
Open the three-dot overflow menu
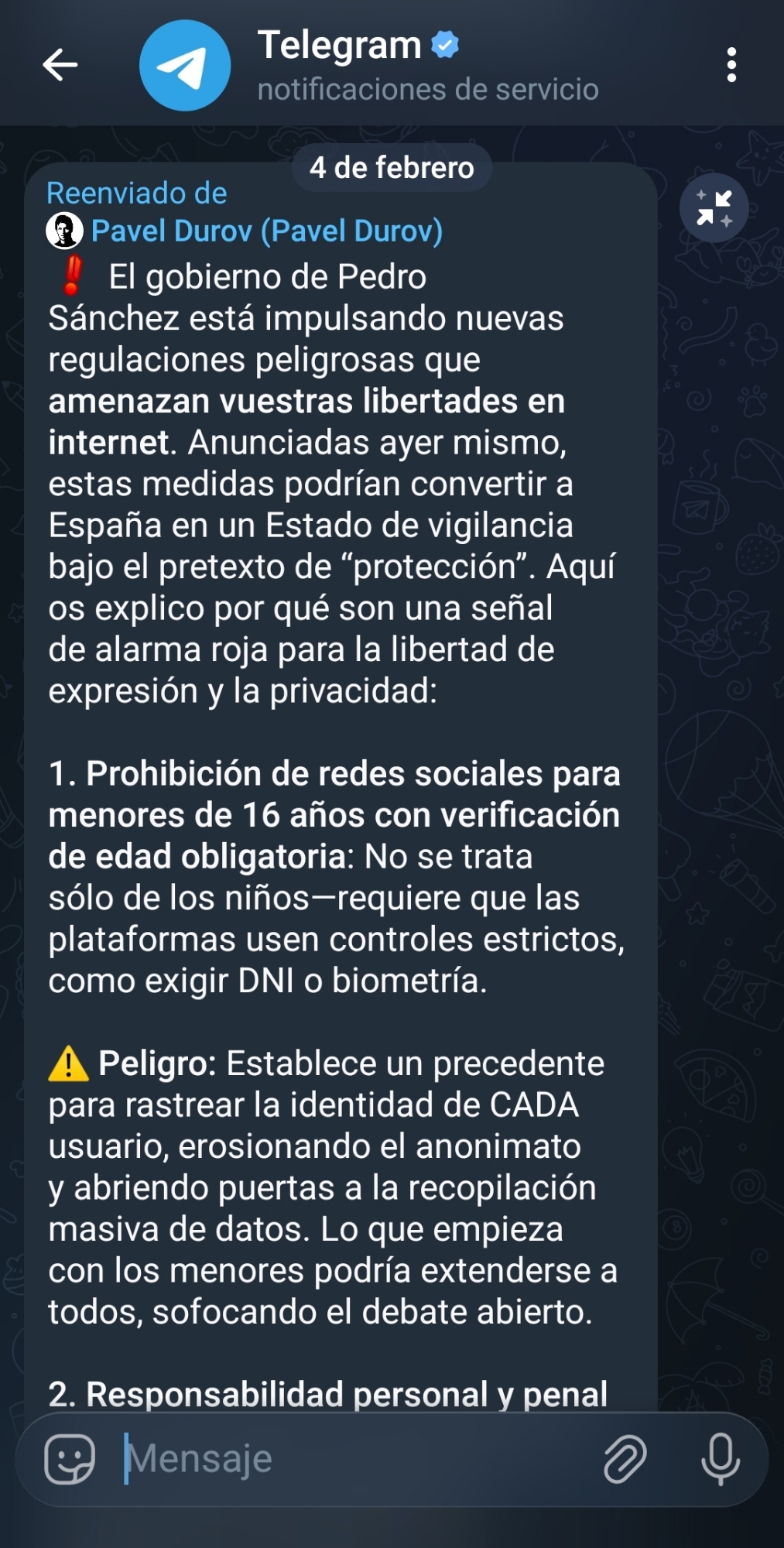coord(731,65)
